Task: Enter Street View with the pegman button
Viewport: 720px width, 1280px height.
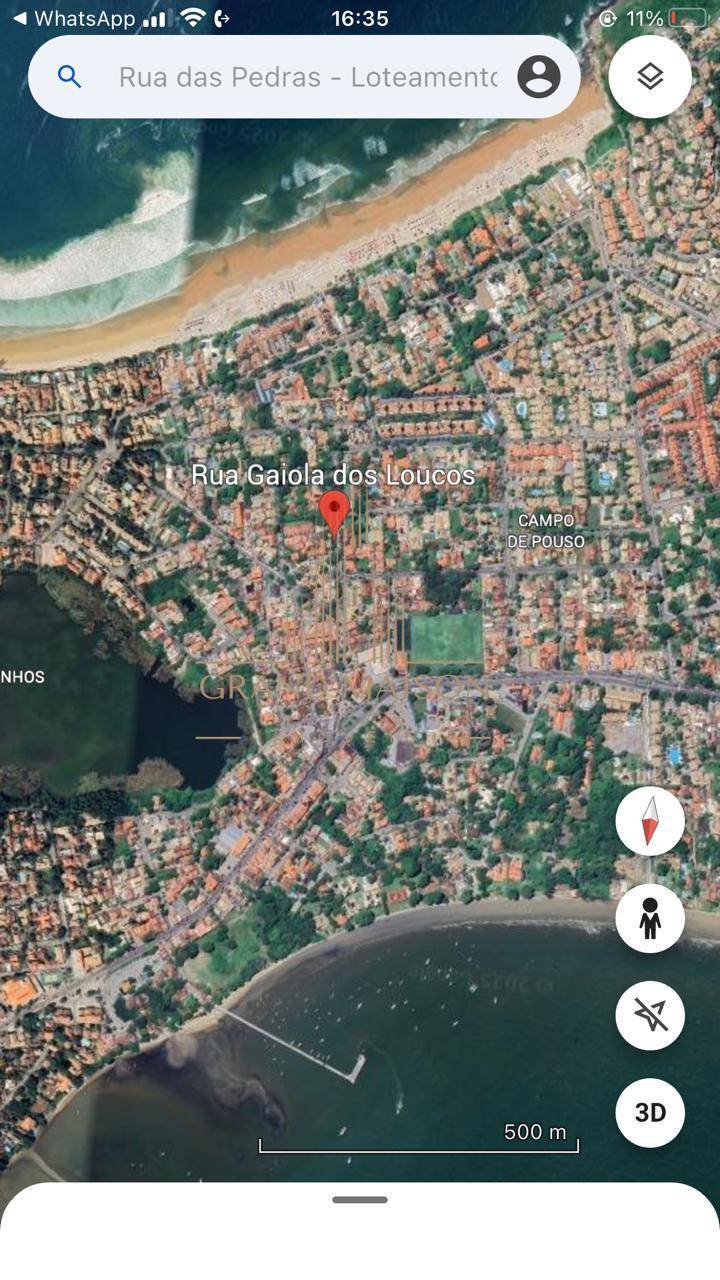Action: click(x=650, y=917)
